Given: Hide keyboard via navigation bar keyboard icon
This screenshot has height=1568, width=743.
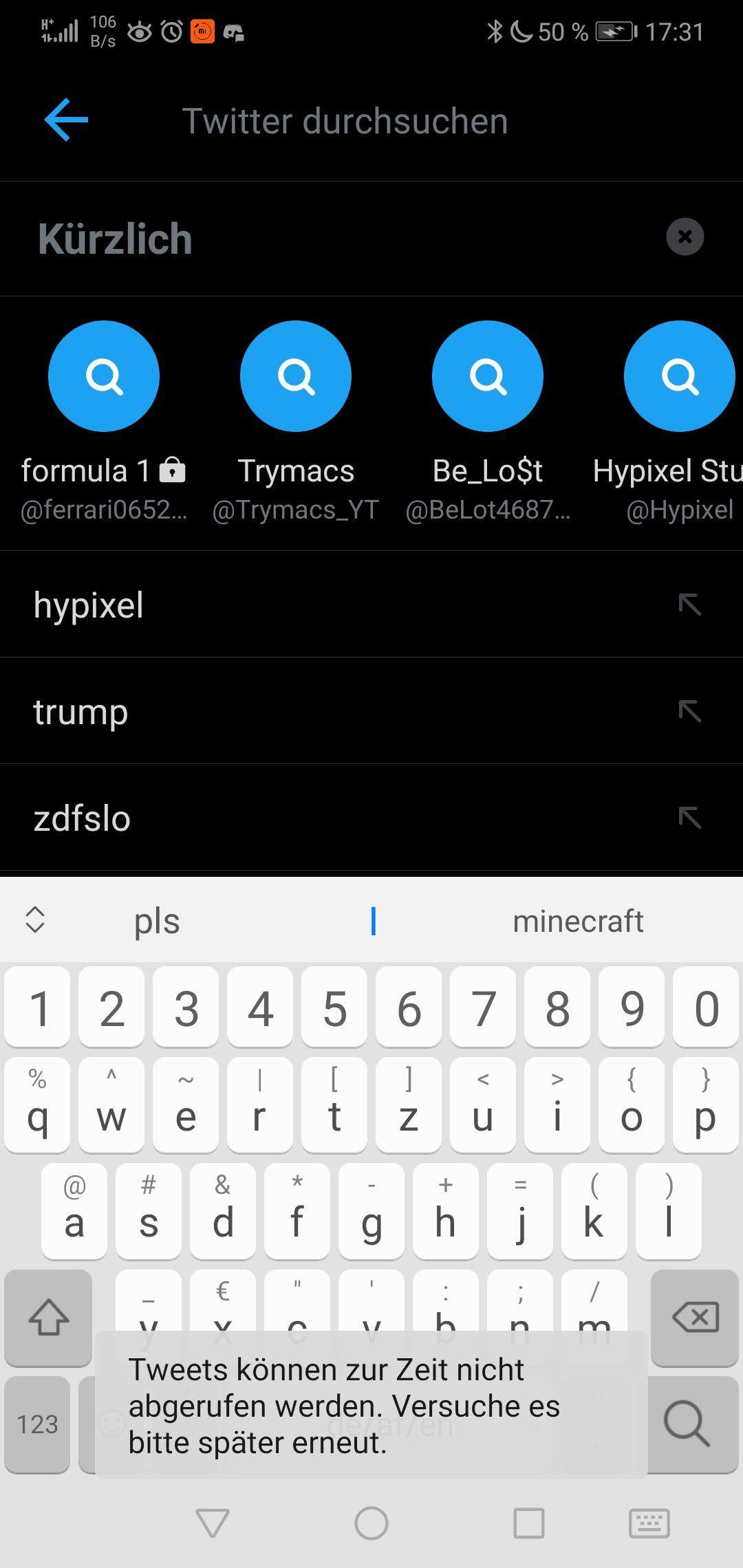Looking at the screenshot, I should click(x=649, y=1523).
